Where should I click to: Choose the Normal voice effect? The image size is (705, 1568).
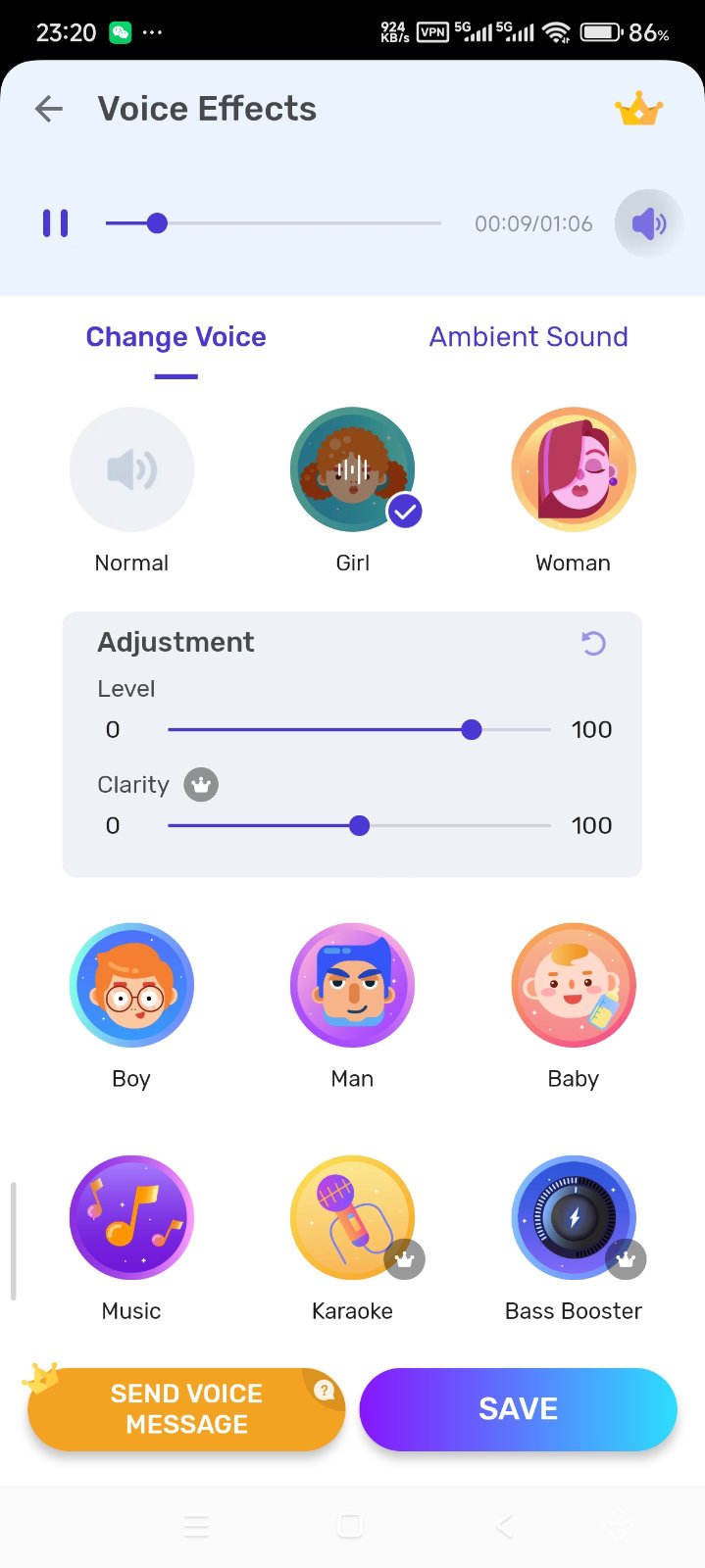131,469
